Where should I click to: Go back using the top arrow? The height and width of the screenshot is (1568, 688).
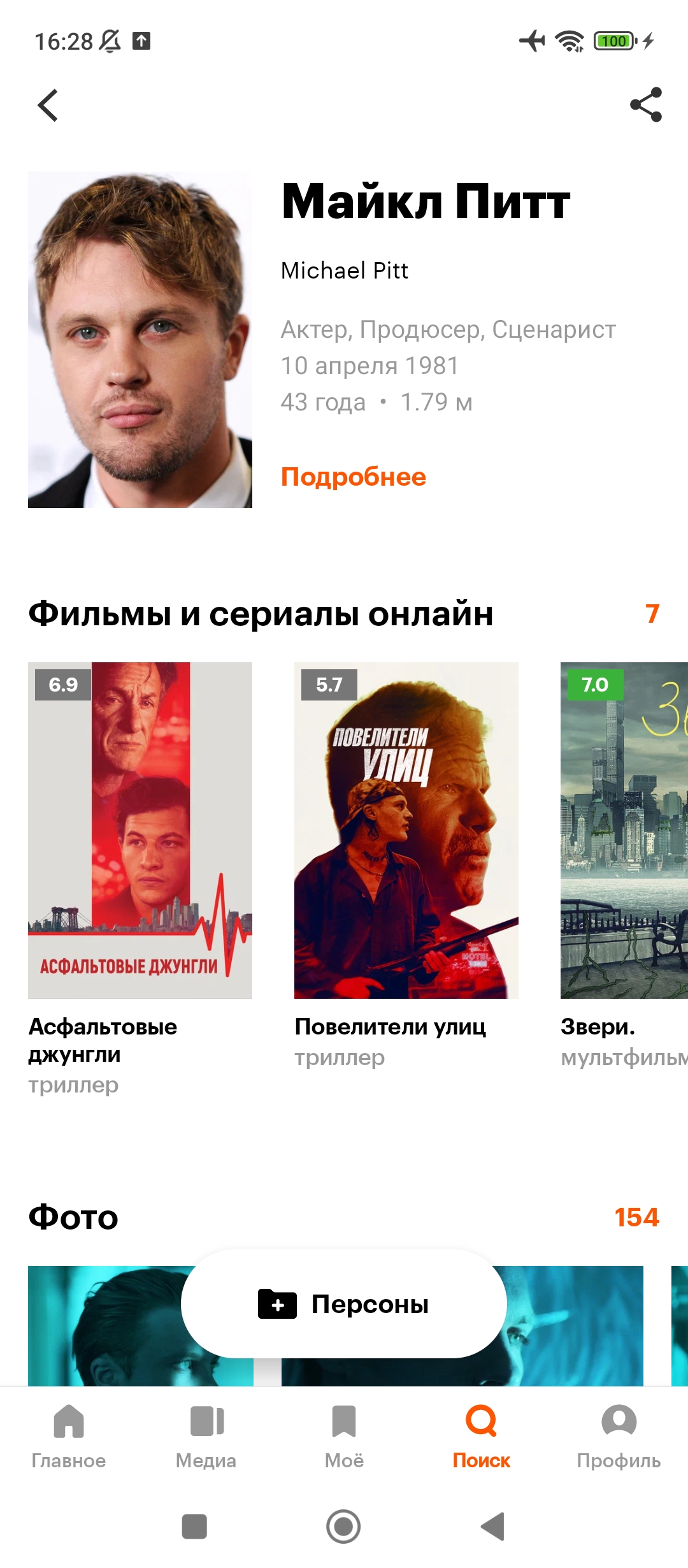tap(48, 105)
